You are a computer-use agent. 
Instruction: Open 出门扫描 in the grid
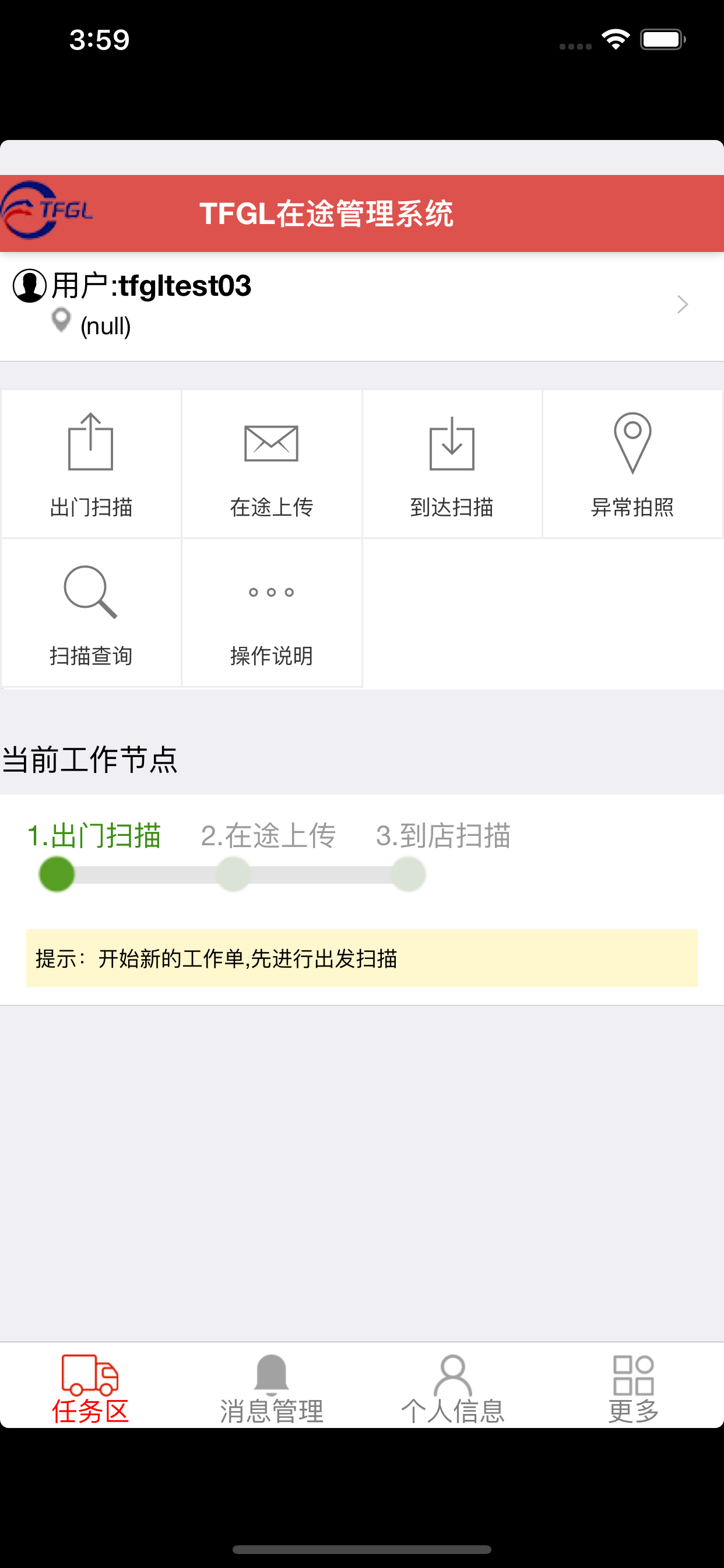pos(92,464)
